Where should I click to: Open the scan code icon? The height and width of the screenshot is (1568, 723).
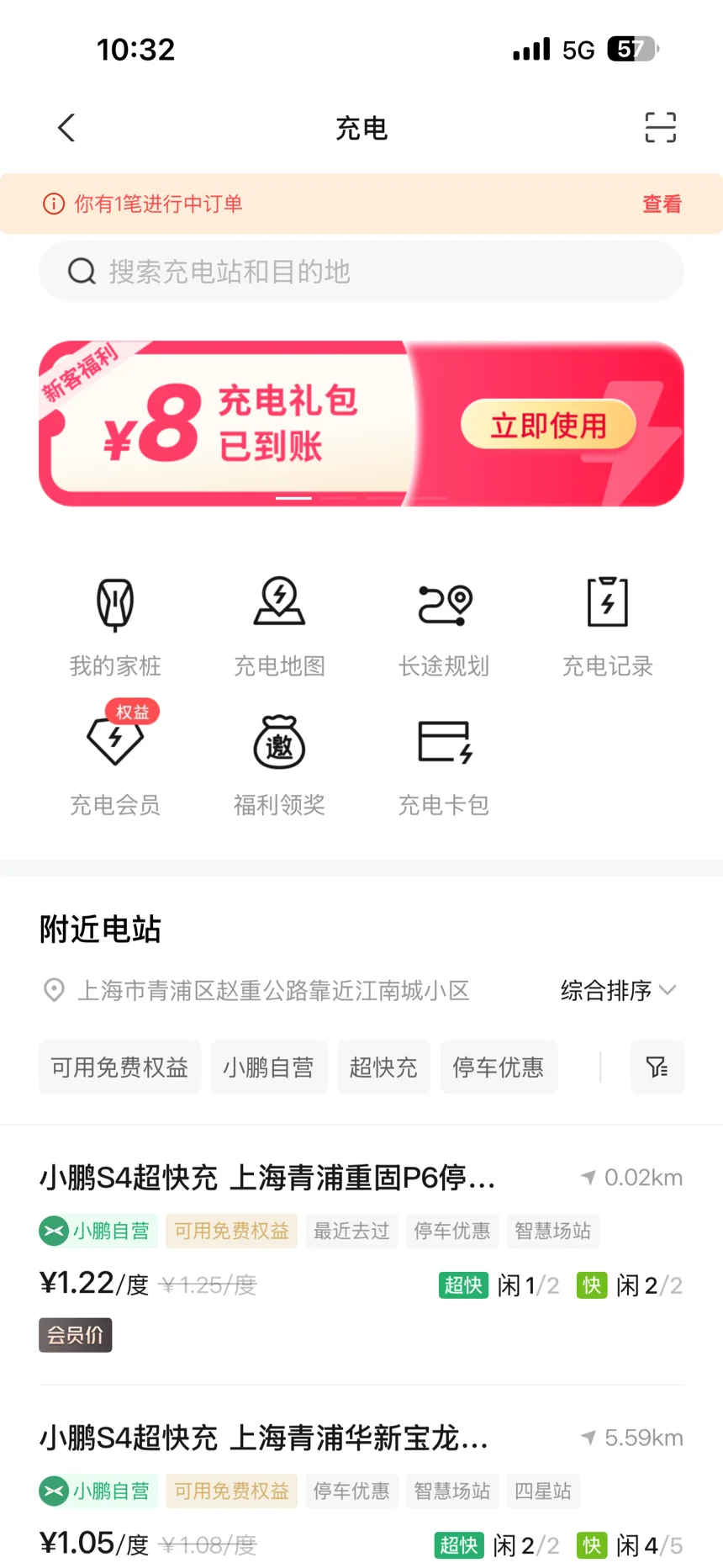coord(660,128)
